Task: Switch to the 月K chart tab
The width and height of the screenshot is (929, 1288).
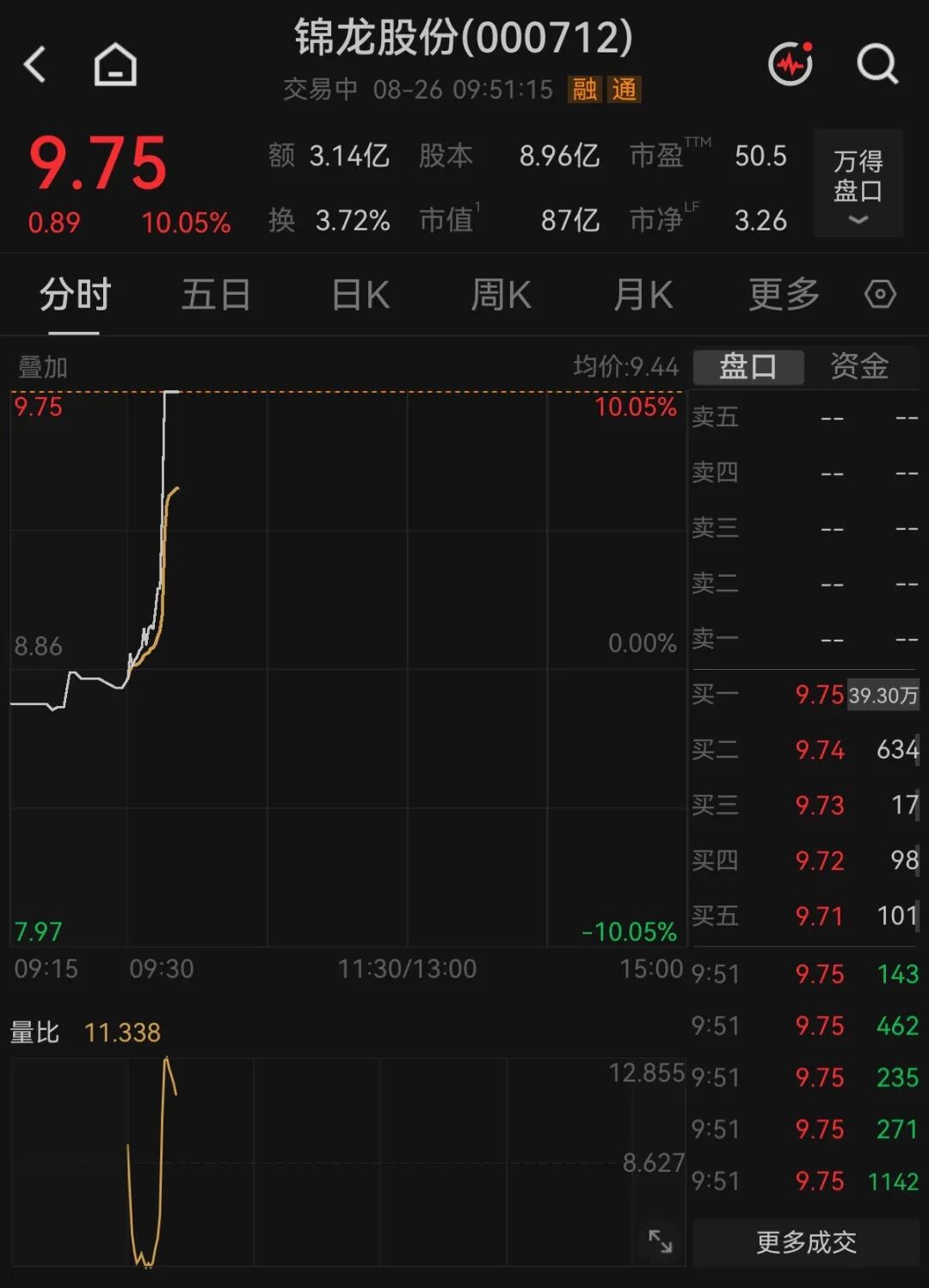Action: click(643, 295)
